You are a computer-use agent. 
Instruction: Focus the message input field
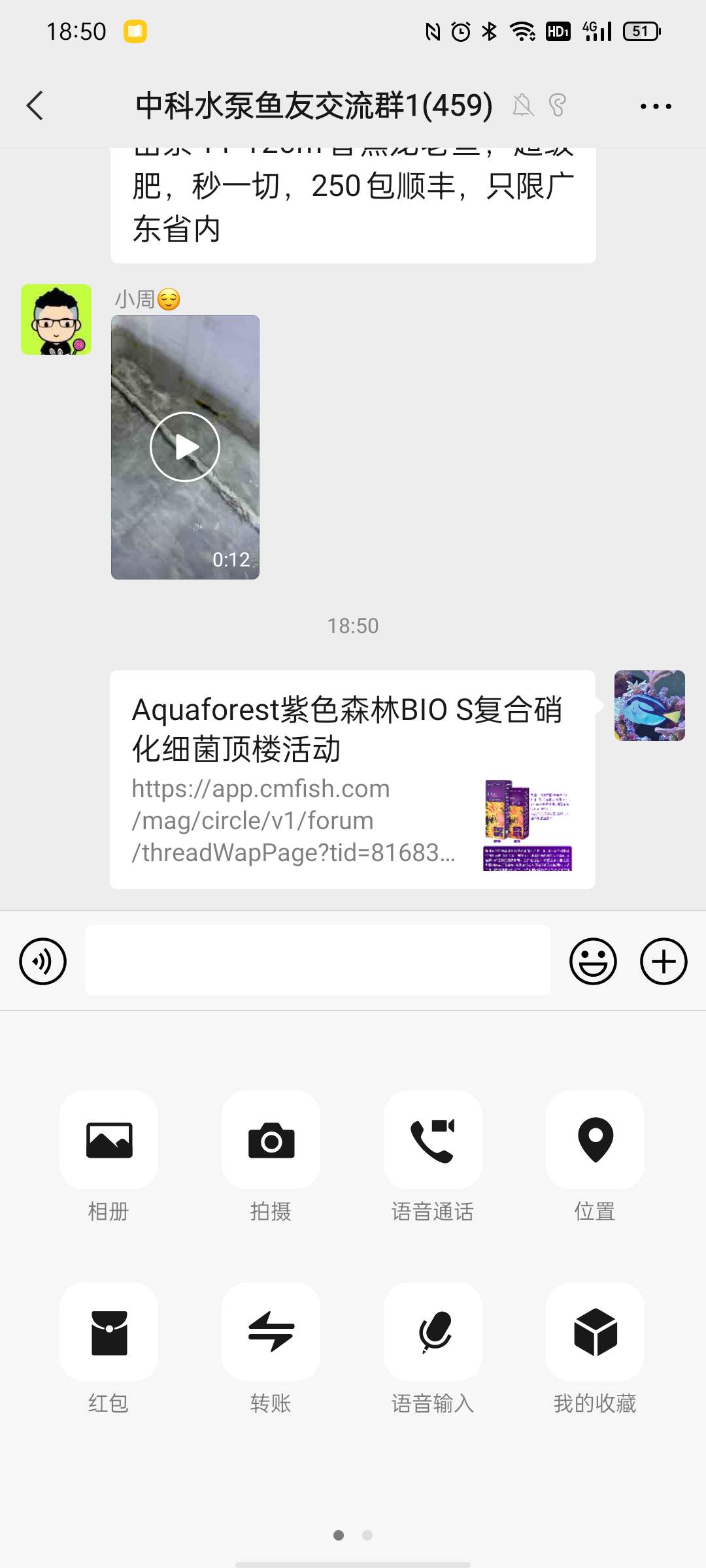coord(317,960)
